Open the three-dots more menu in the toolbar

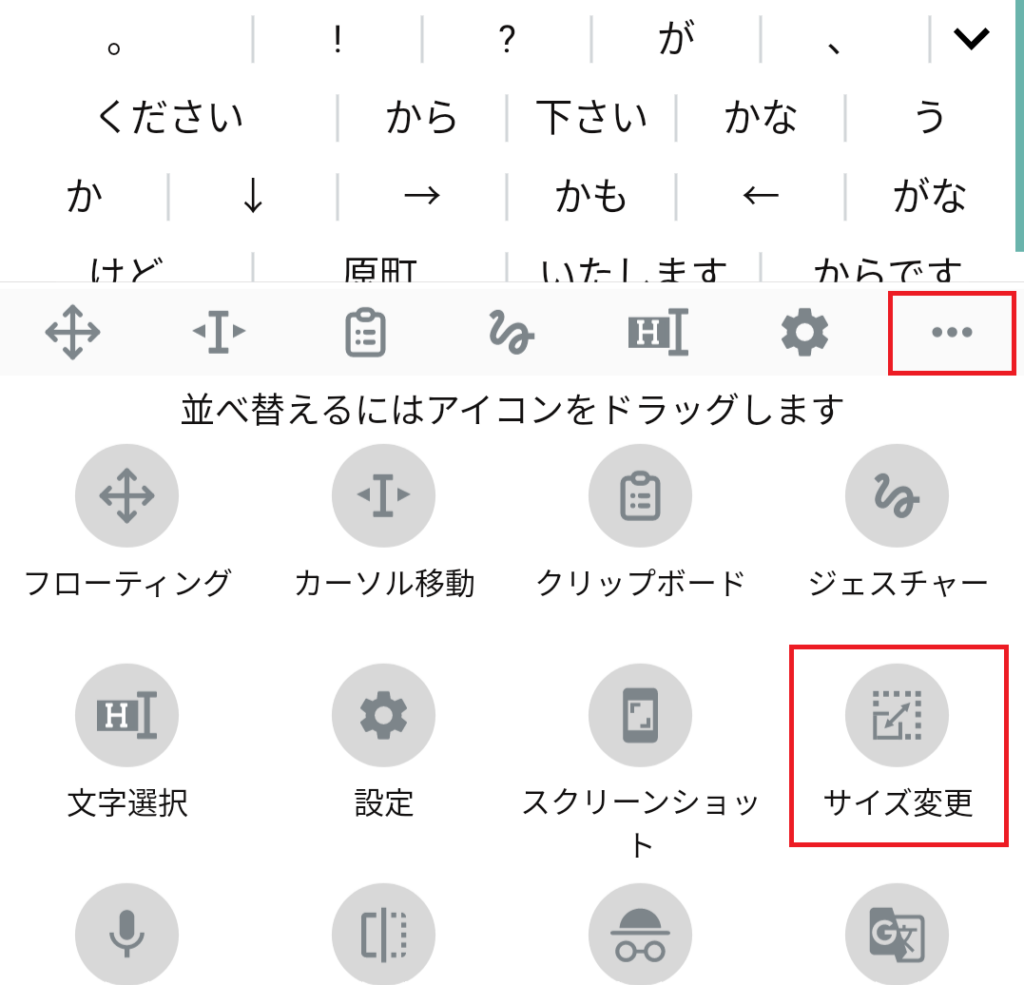[951, 333]
